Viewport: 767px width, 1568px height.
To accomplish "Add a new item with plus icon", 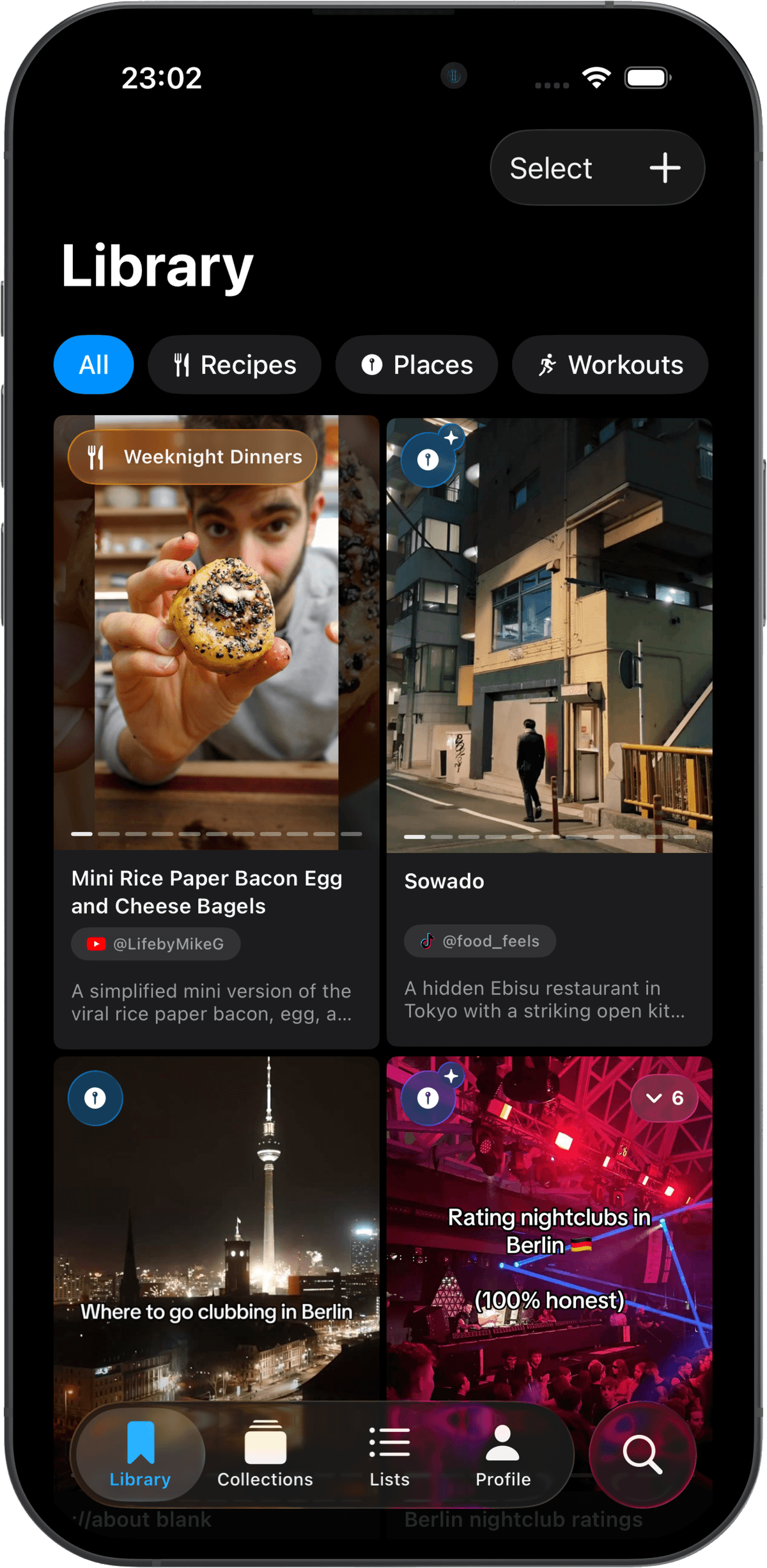I will pos(665,168).
